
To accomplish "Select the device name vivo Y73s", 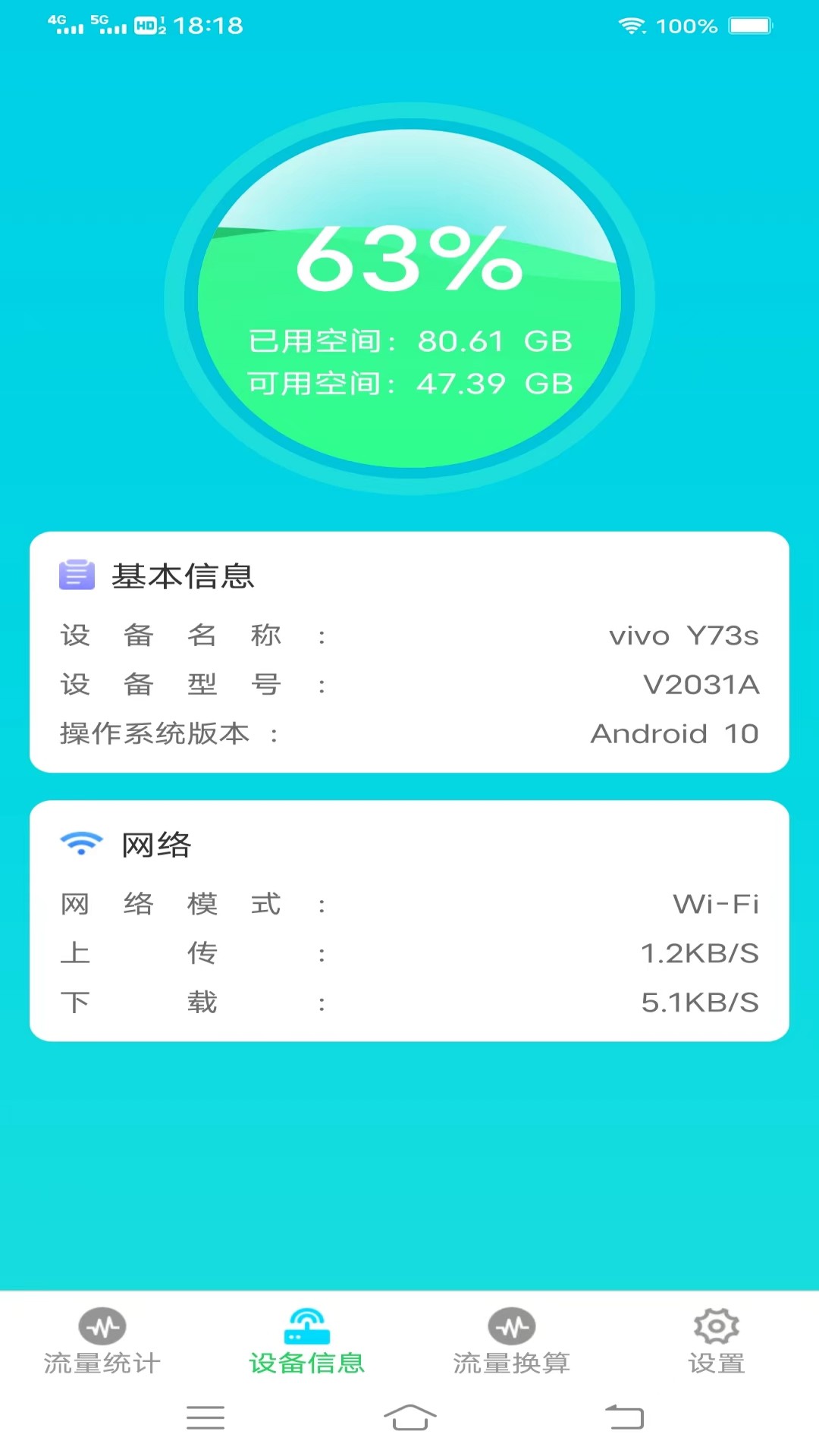I will pyautogui.click(x=683, y=636).
